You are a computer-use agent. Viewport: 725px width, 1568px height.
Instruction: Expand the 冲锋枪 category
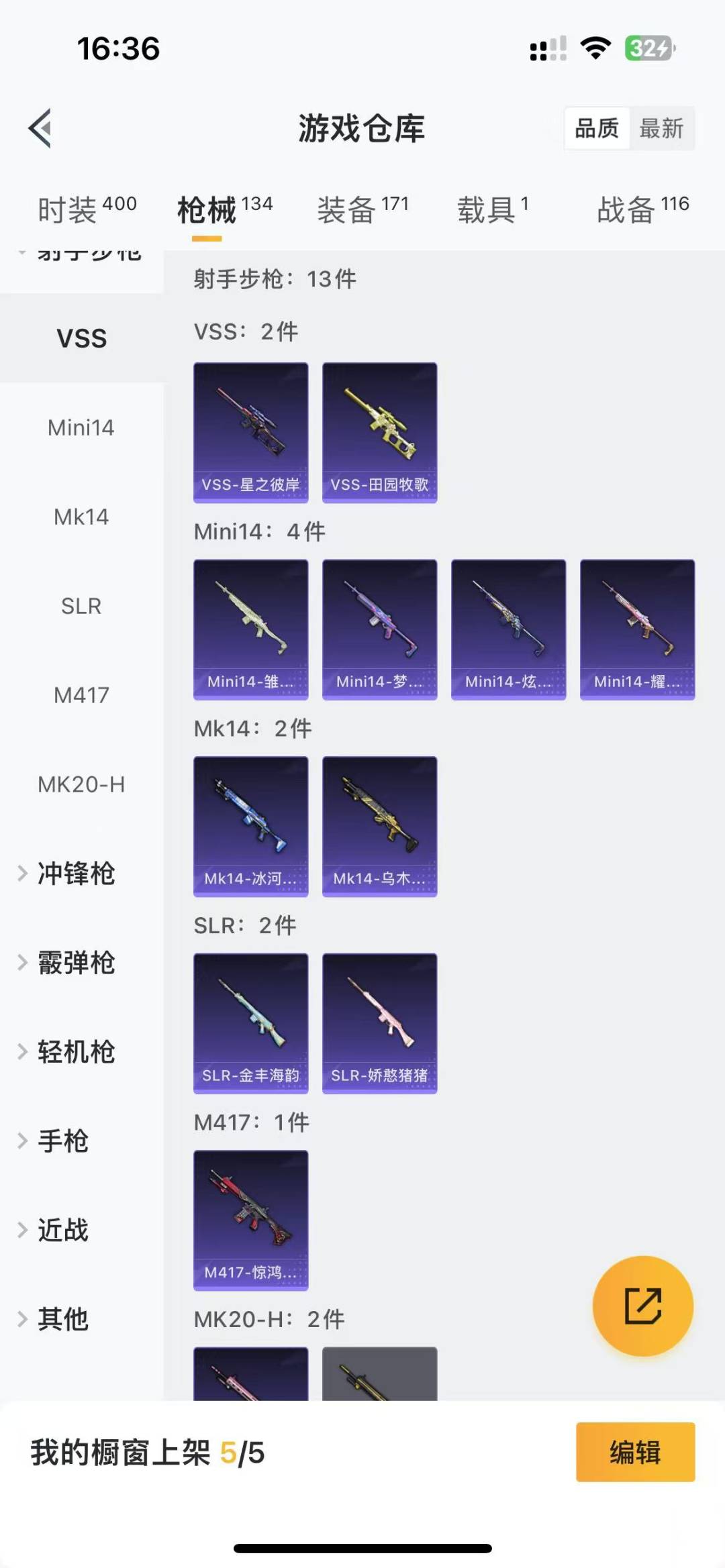[75, 874]
